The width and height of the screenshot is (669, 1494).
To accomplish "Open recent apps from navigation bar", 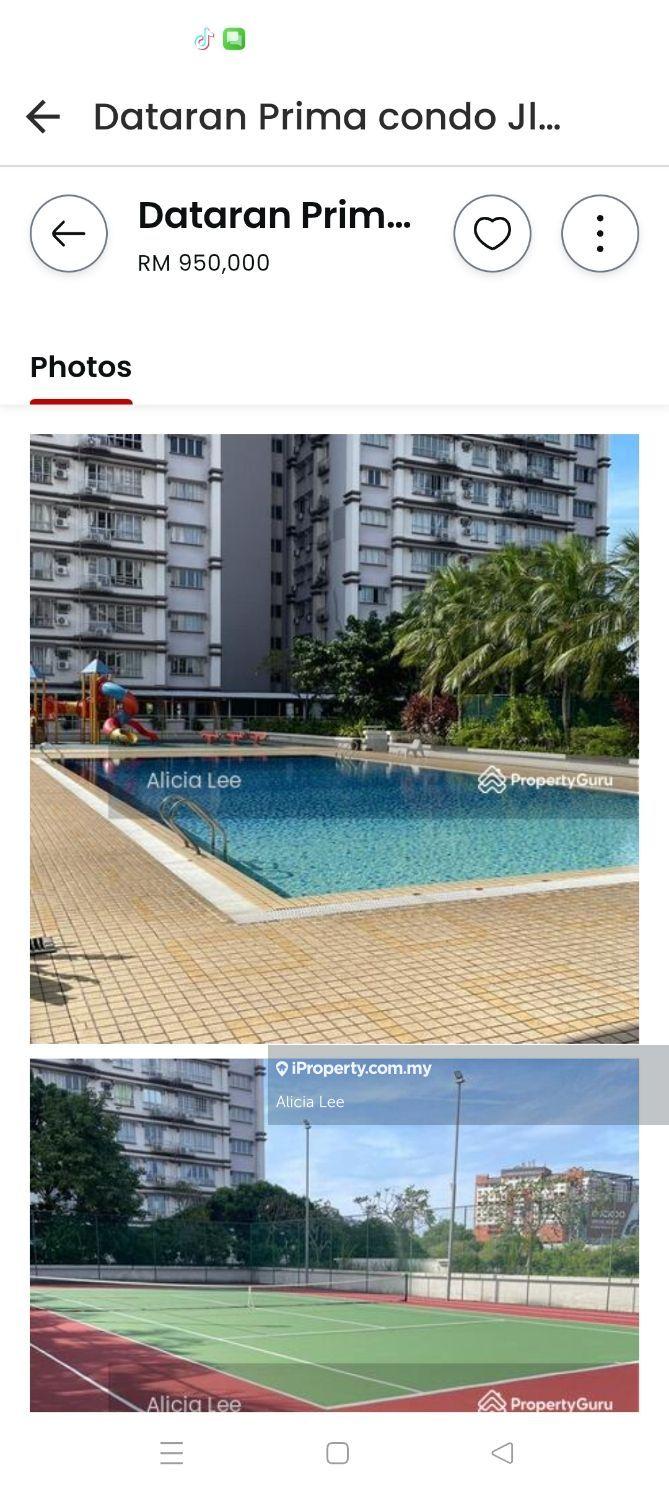I will [172, 1453].
